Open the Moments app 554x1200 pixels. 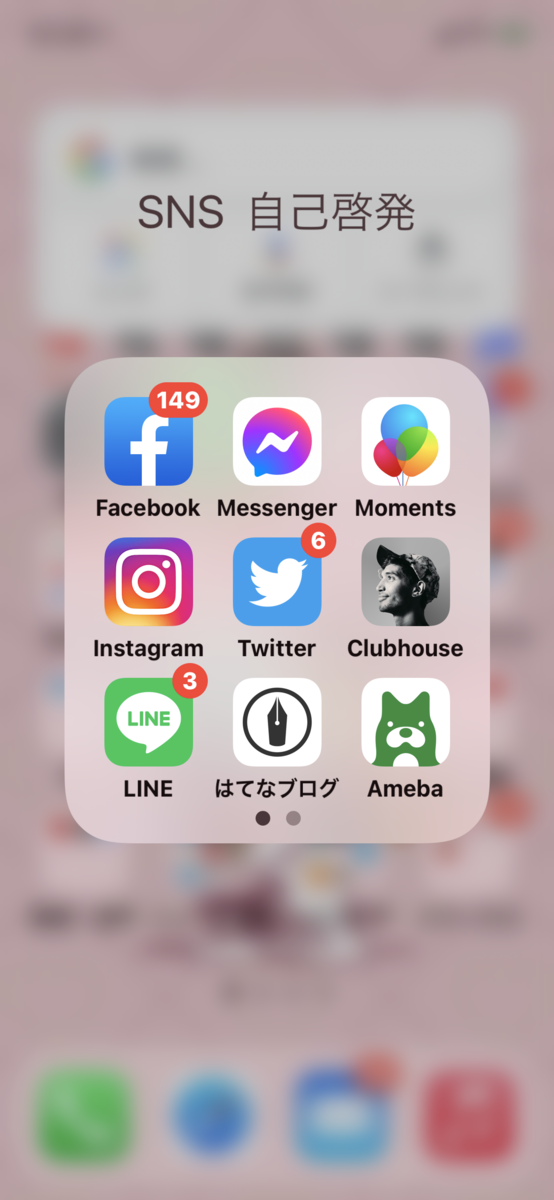[x=405, y=441]
